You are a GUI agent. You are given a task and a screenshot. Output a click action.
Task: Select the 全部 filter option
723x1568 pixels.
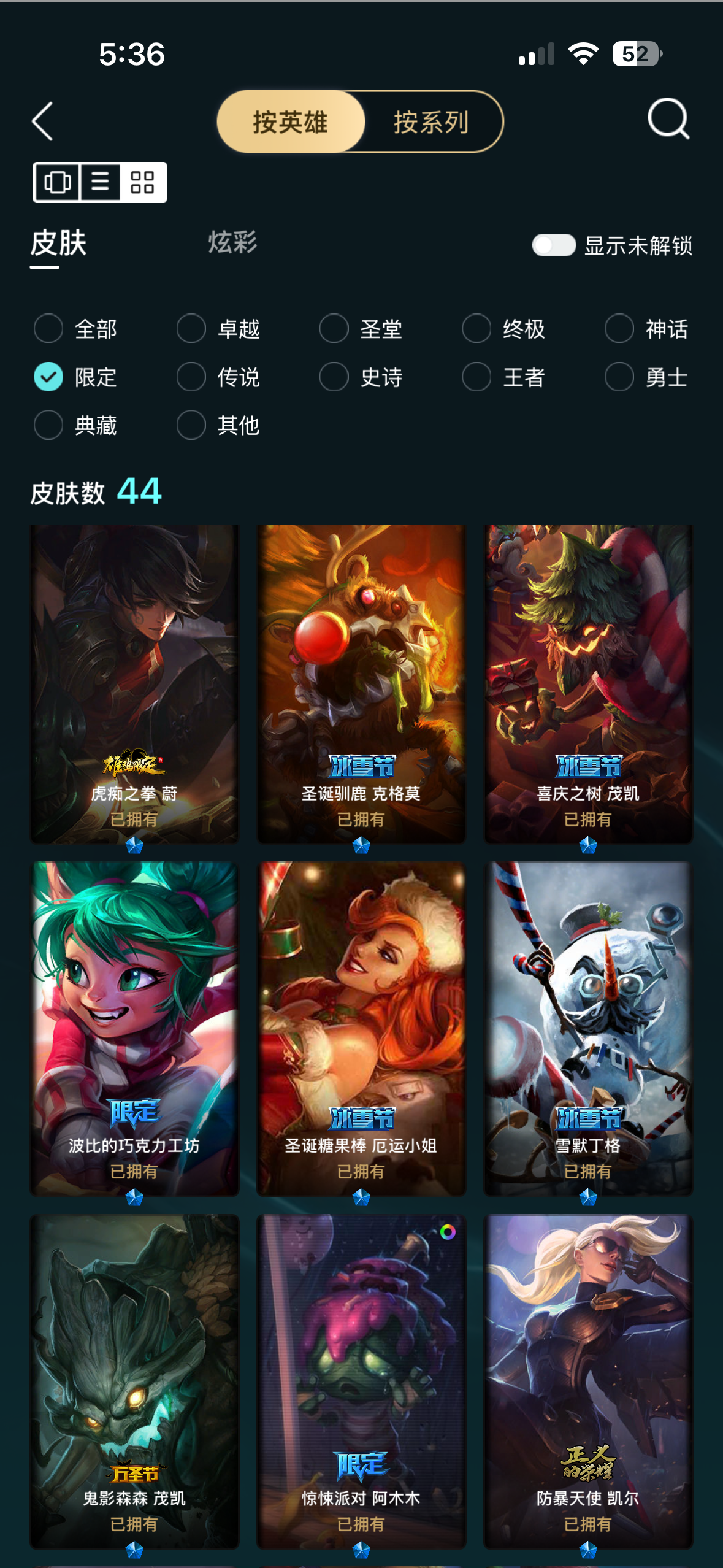pyautogui.click(x=75, y=329)
